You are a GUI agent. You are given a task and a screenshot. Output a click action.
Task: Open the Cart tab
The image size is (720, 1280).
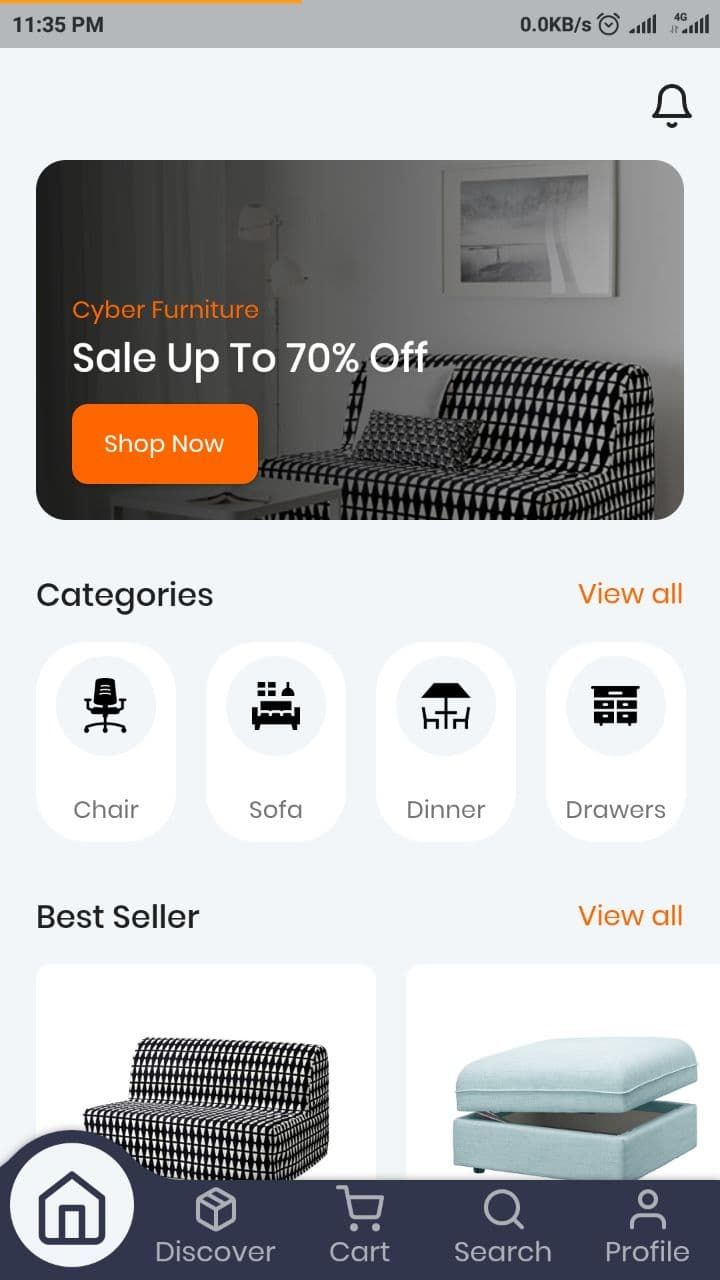[x=359, y=1227]
